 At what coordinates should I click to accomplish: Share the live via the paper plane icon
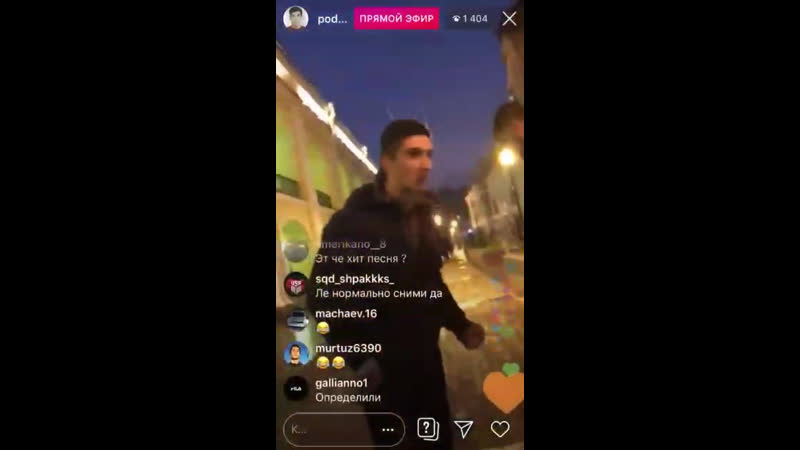click(x=464, y=429)
